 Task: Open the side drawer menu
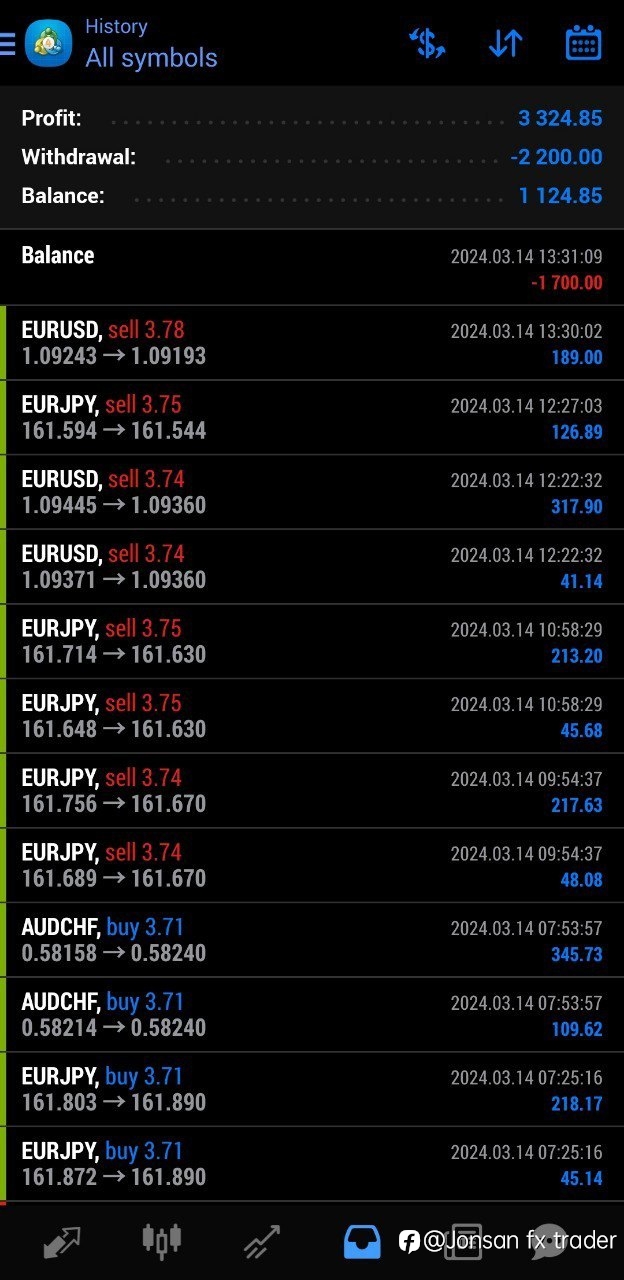coord(7,43)
